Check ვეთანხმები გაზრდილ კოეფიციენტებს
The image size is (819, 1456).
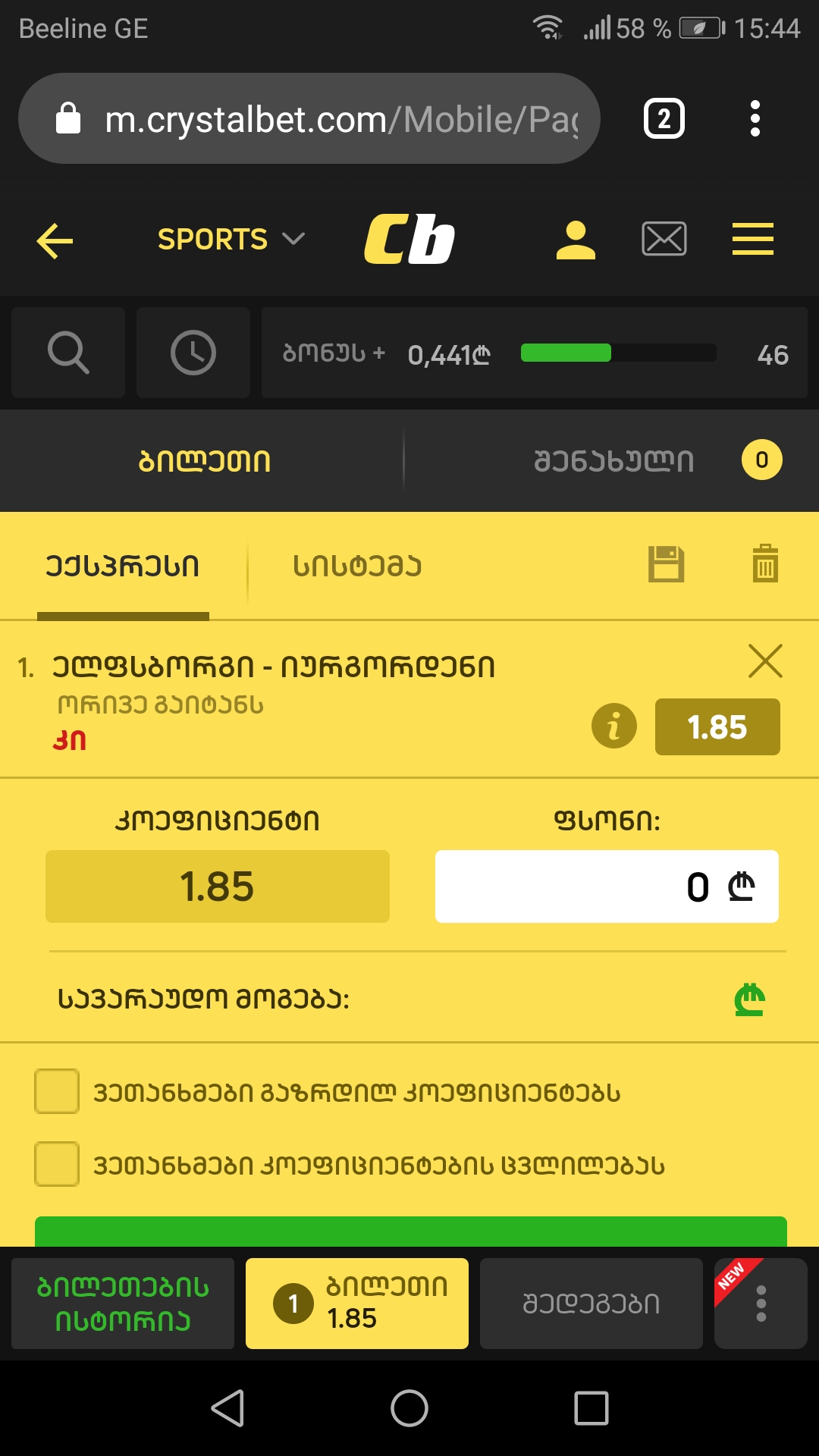point(57,1091)
